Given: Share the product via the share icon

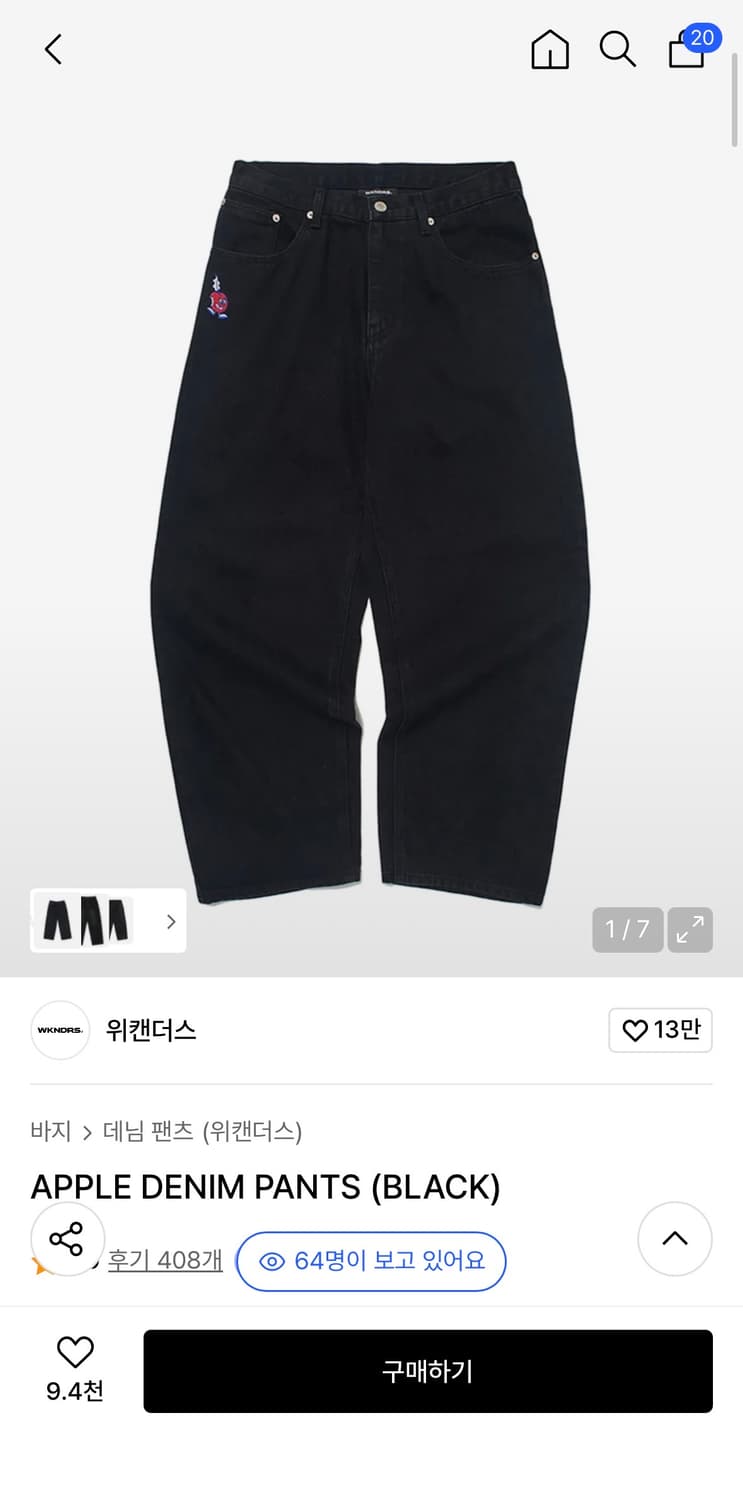Looking at the screenshot, I should (x=67, y=1238).
